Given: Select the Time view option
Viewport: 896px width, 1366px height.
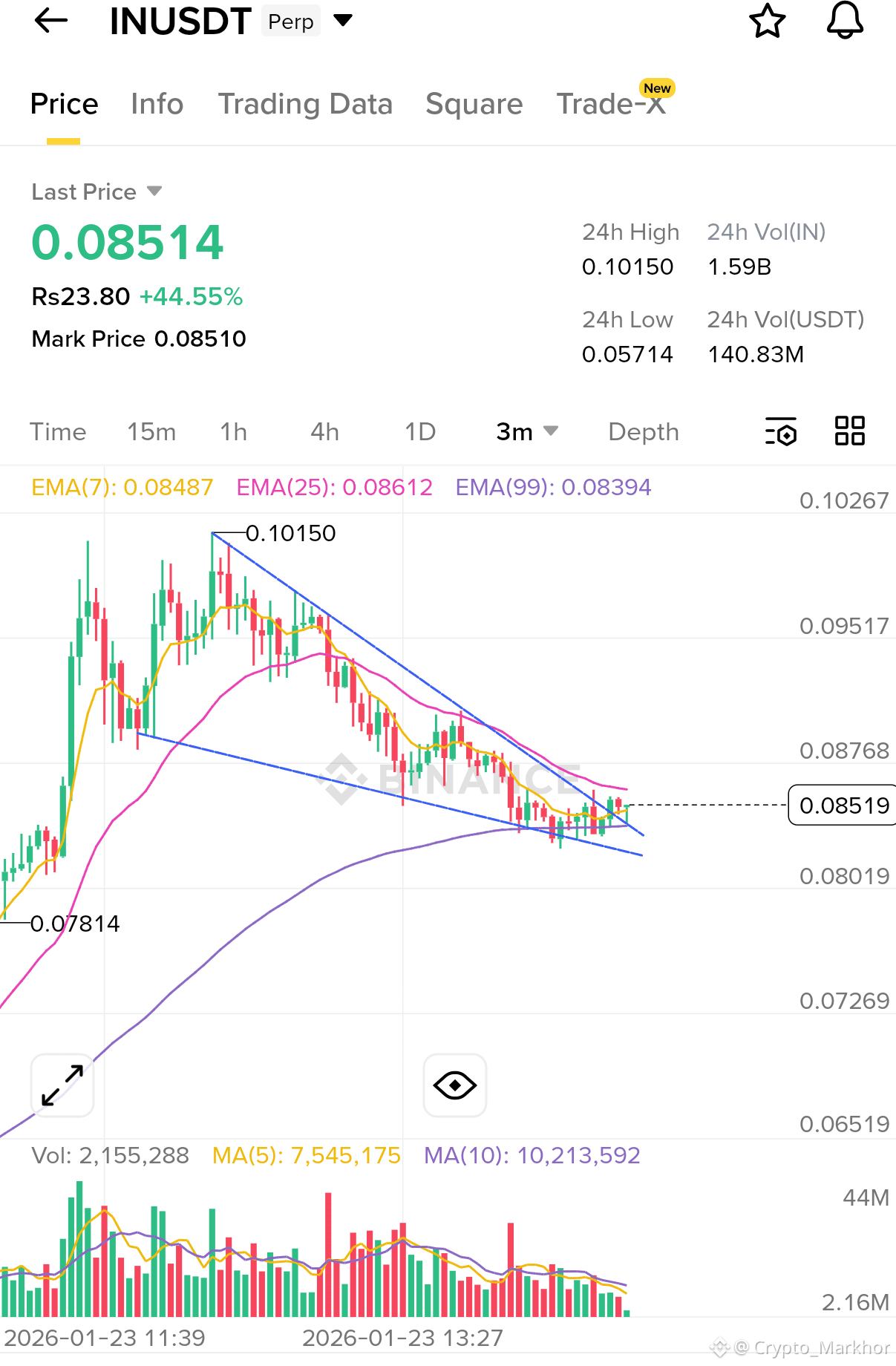Looking at the screenshot, I should tap(58, 431).
